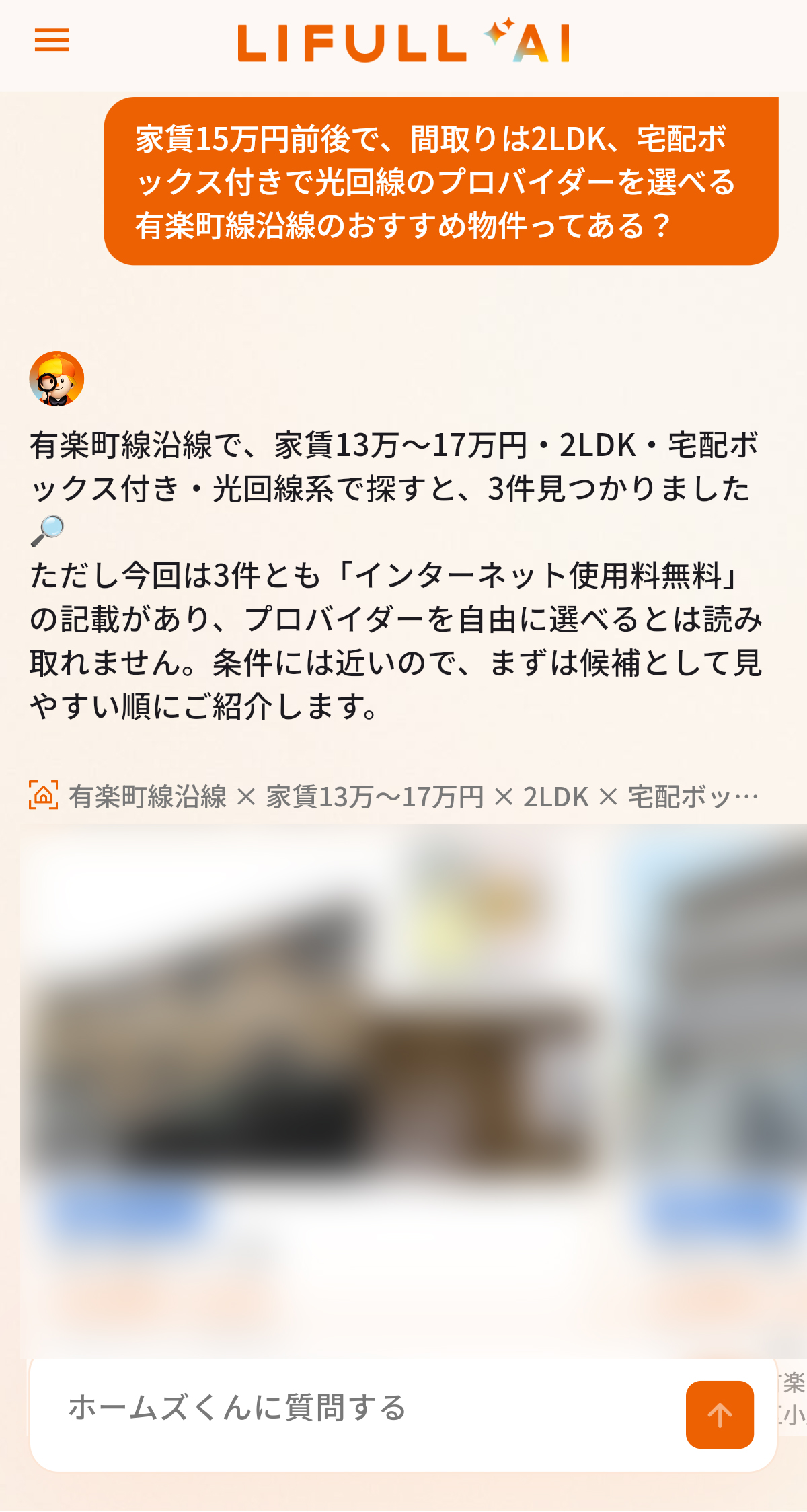
Task: Send the message with the arrow button
Action: point(719,1414)
